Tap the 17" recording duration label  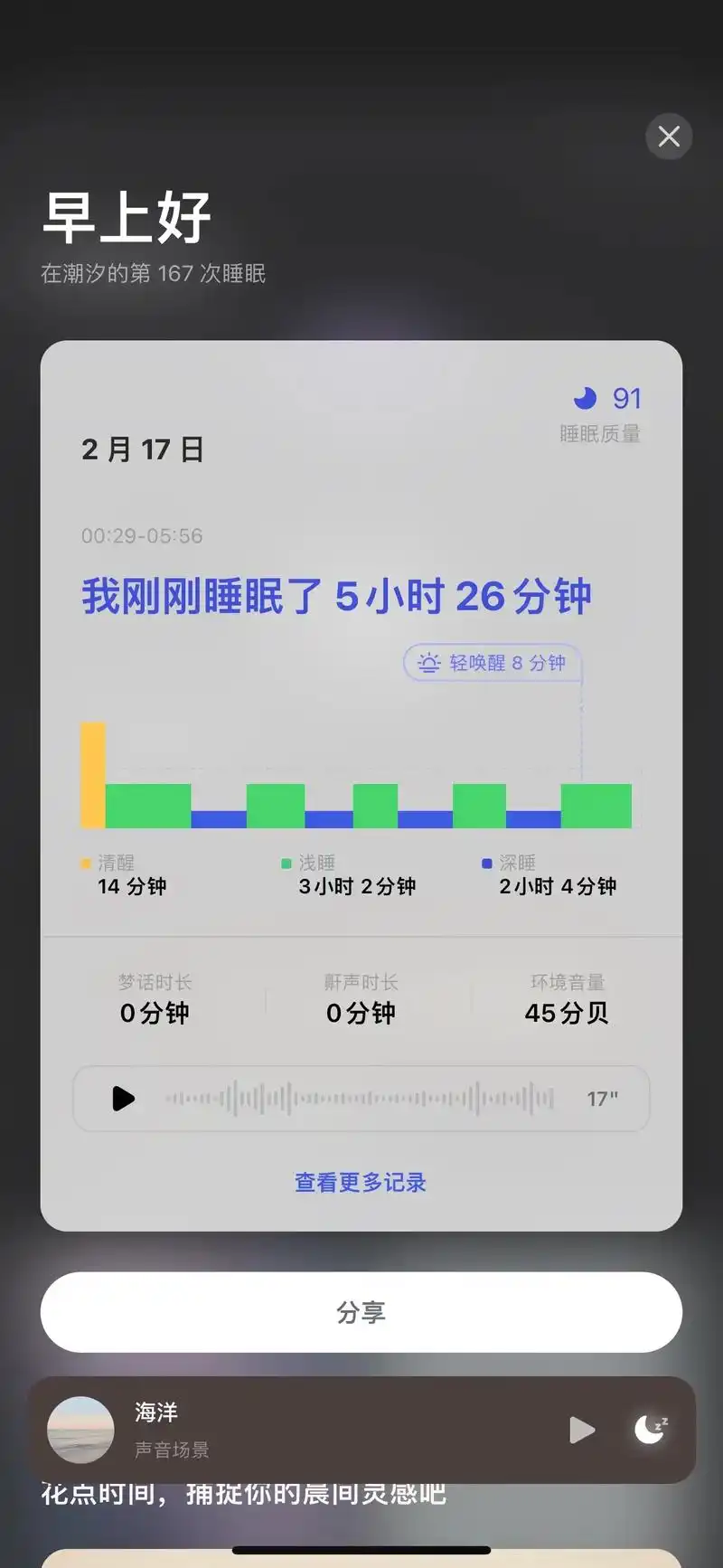click(x=600, y=1099)
